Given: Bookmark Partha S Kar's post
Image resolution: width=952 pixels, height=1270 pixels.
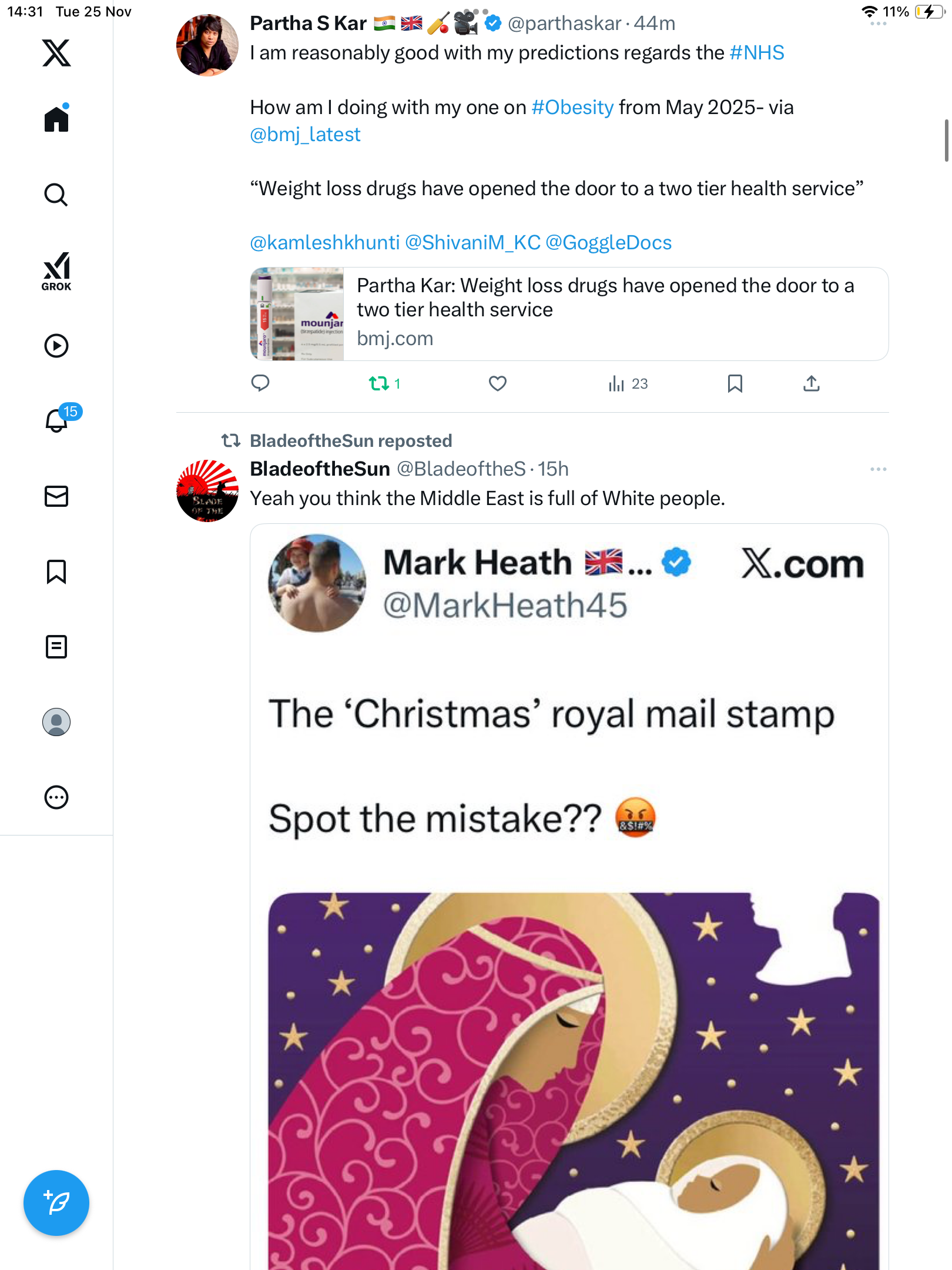Looking at the screenshot, I should 735,383.
